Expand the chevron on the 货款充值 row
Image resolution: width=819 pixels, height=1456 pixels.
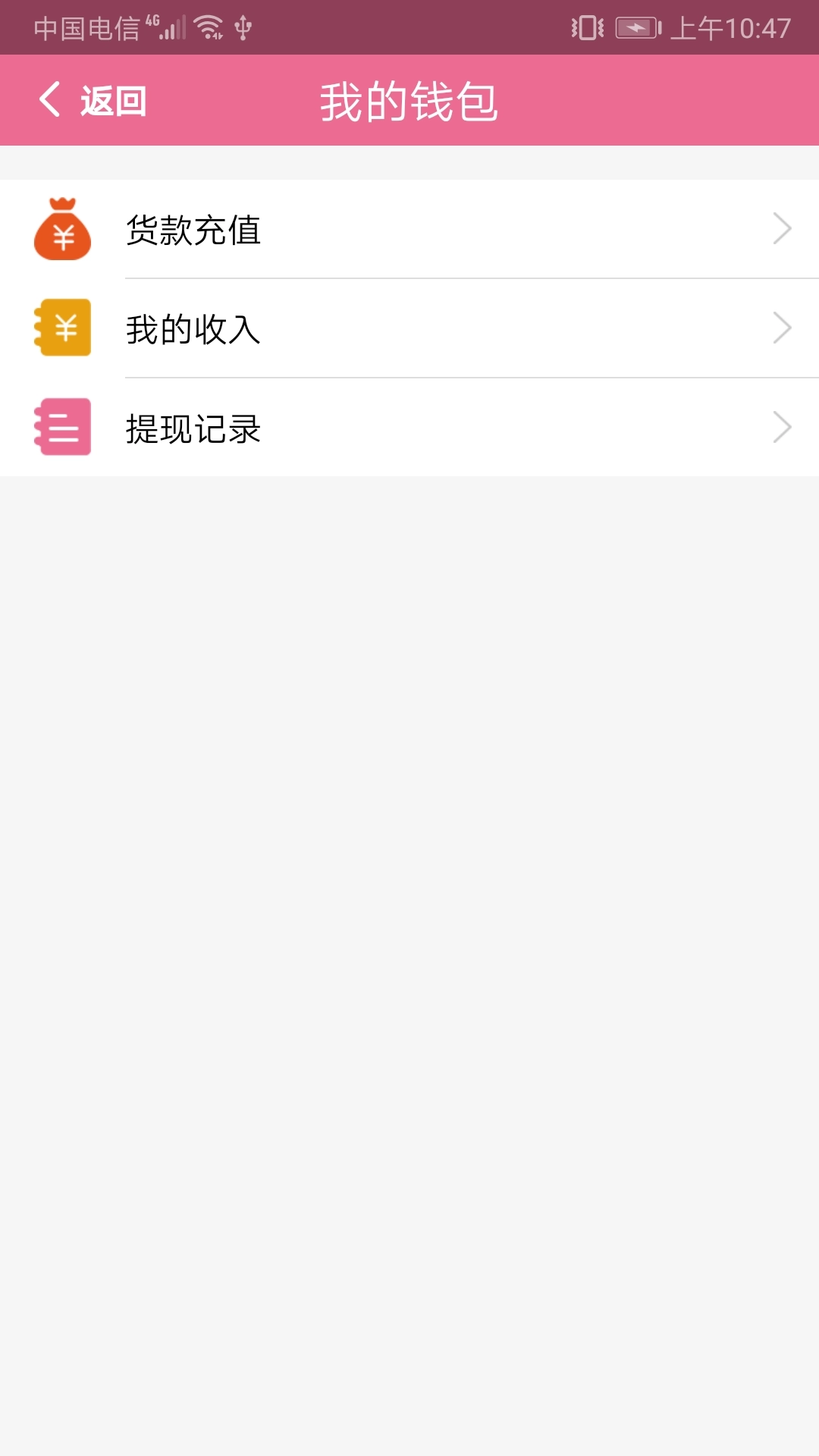point(782,228)
